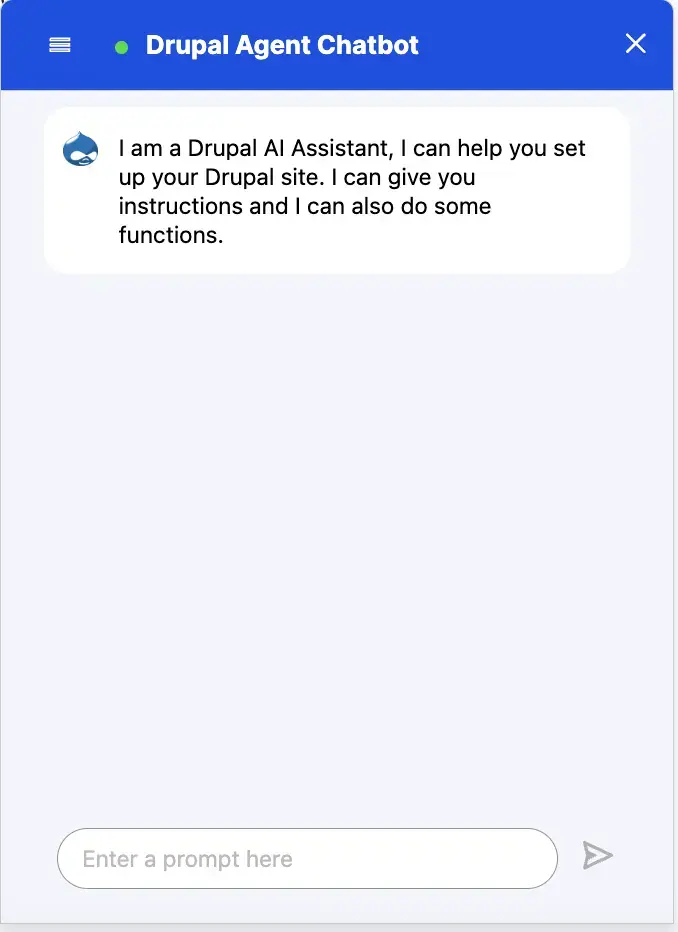The height and width of the screenshot is (932, 678).
Task: Send the prompt with the arrow icon
Action: click(597, 856)
